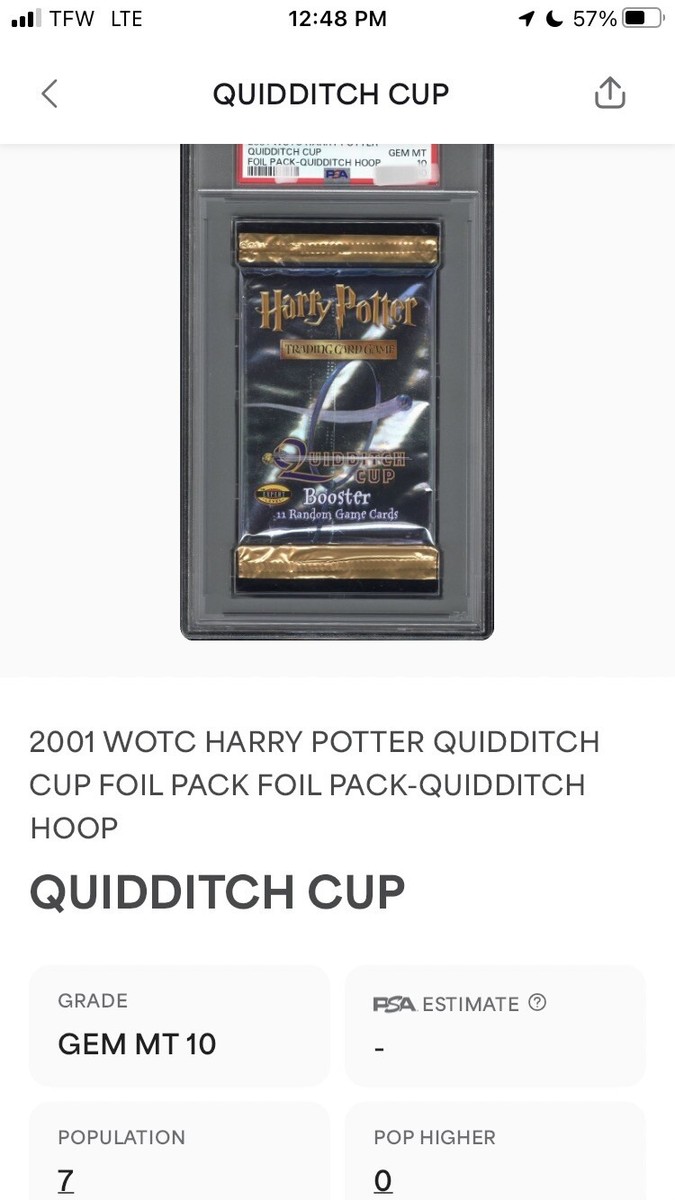Share this Quidditch Cup item
The height and width of the screenshot is (1200, 675).
point(610,94)
